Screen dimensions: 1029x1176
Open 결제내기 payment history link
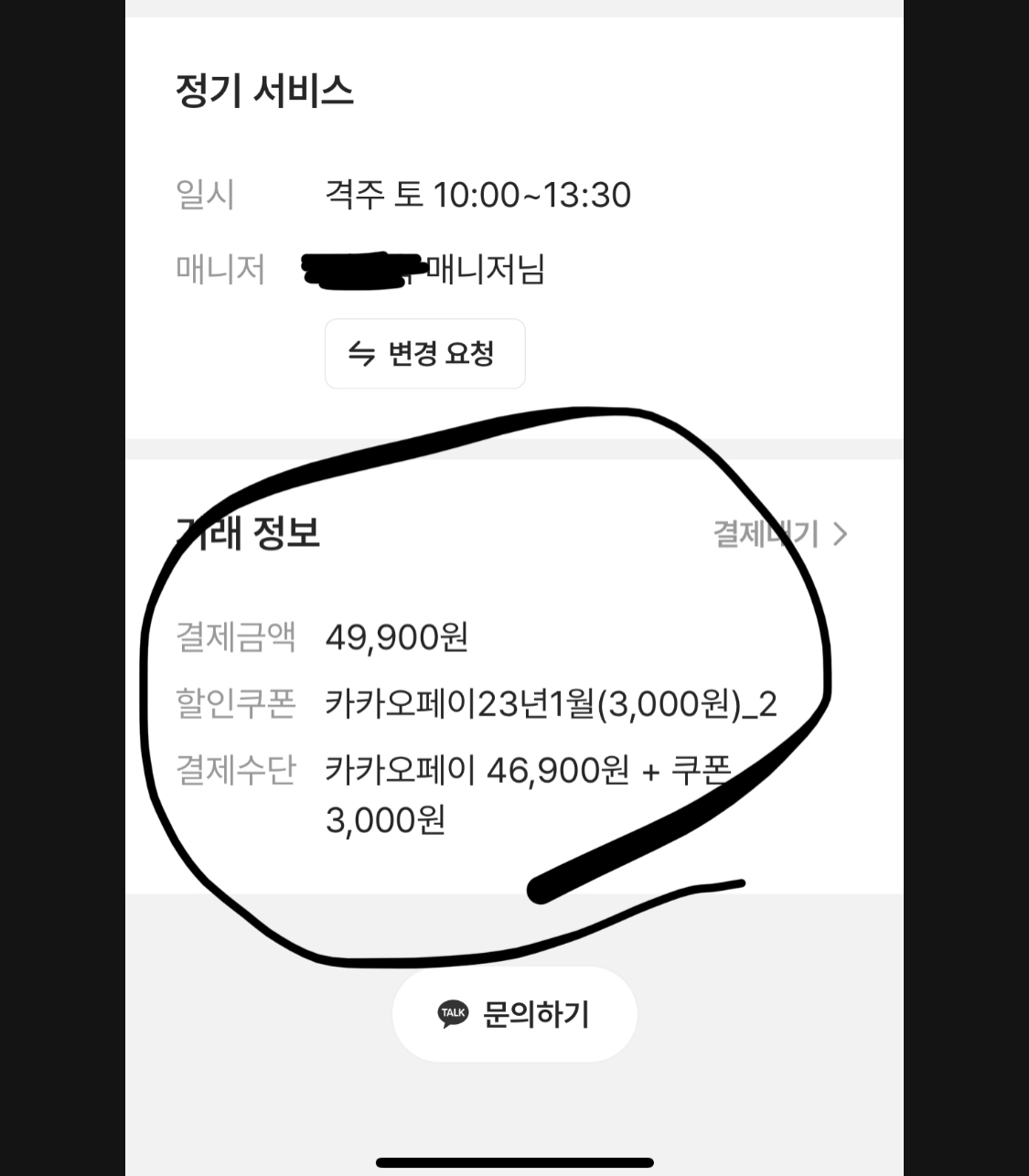(780, 534)
